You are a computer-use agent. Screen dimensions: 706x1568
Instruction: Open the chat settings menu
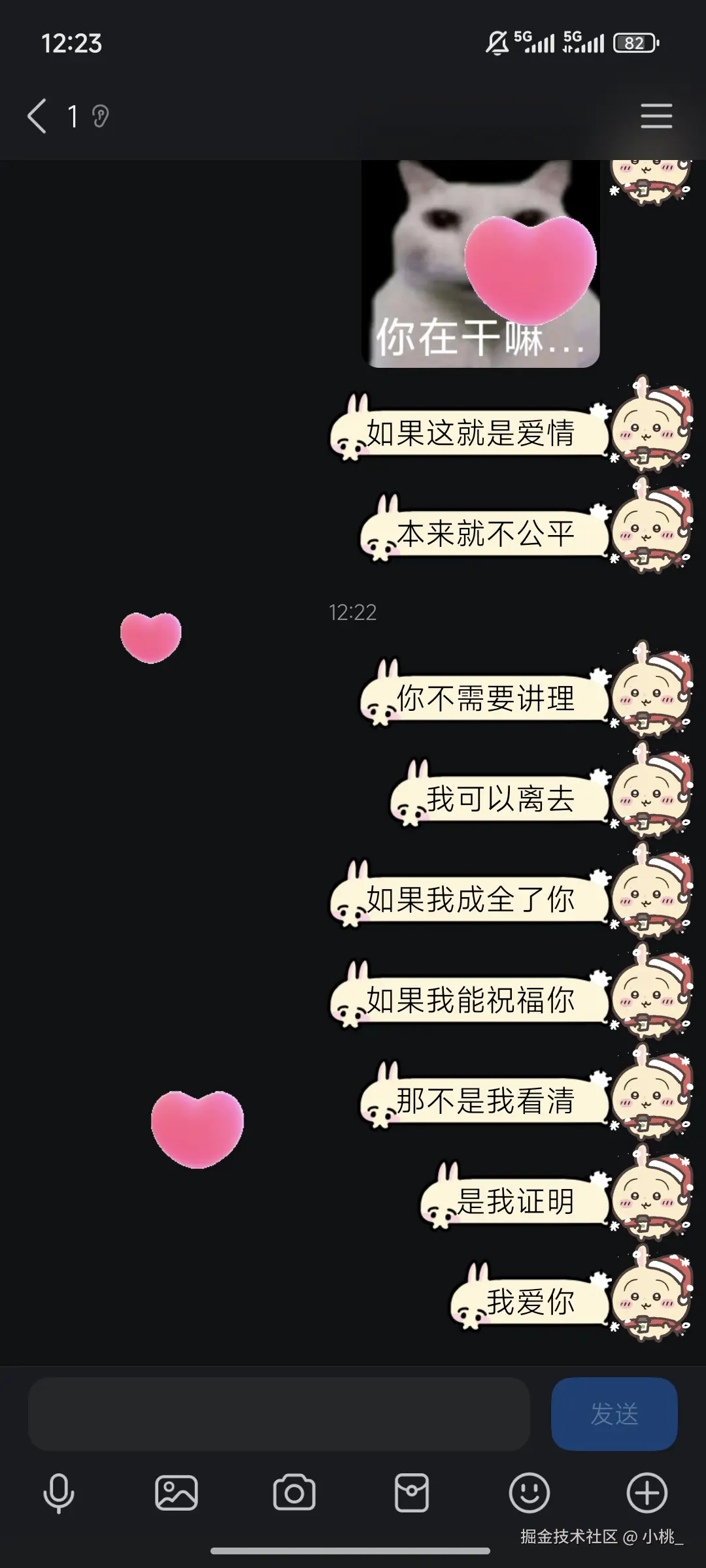coord(656,116)
